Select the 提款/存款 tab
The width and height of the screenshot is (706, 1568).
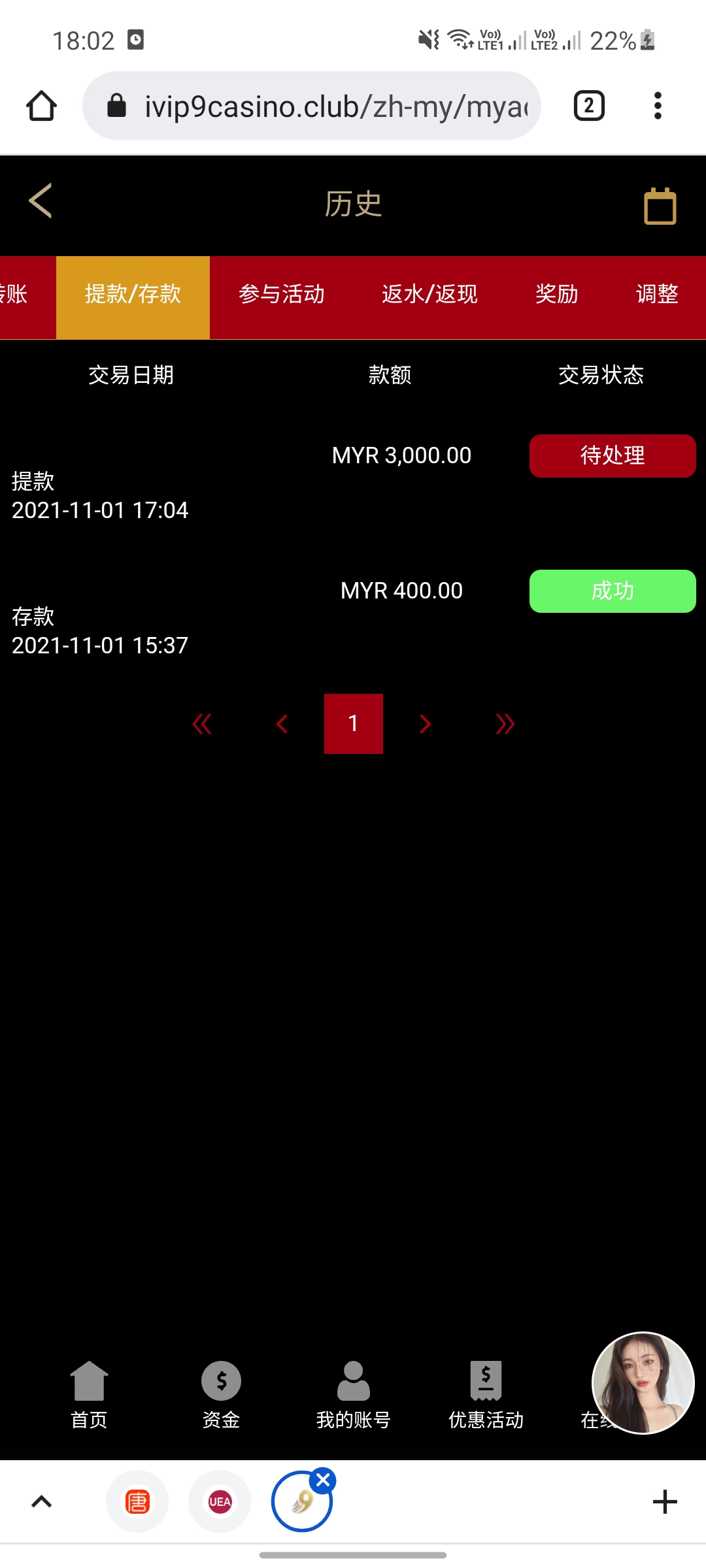click(133, 295)
